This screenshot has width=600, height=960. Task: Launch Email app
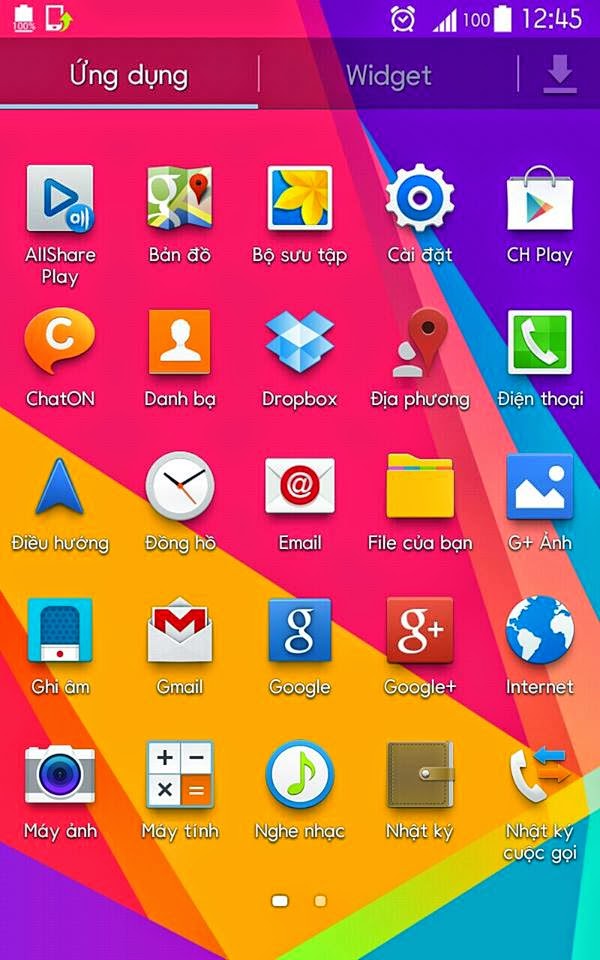coord(300,486)
